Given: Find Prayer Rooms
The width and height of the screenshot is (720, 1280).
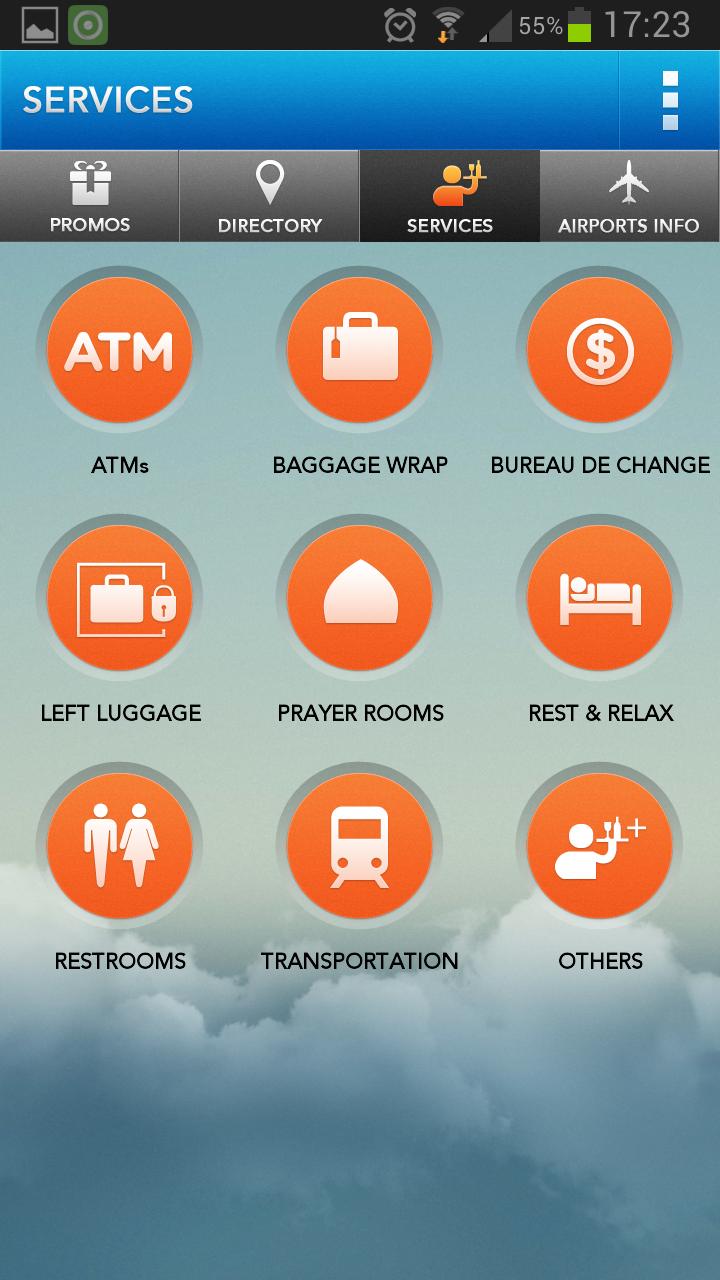Looking at the screenshot, I should (360, 598).
